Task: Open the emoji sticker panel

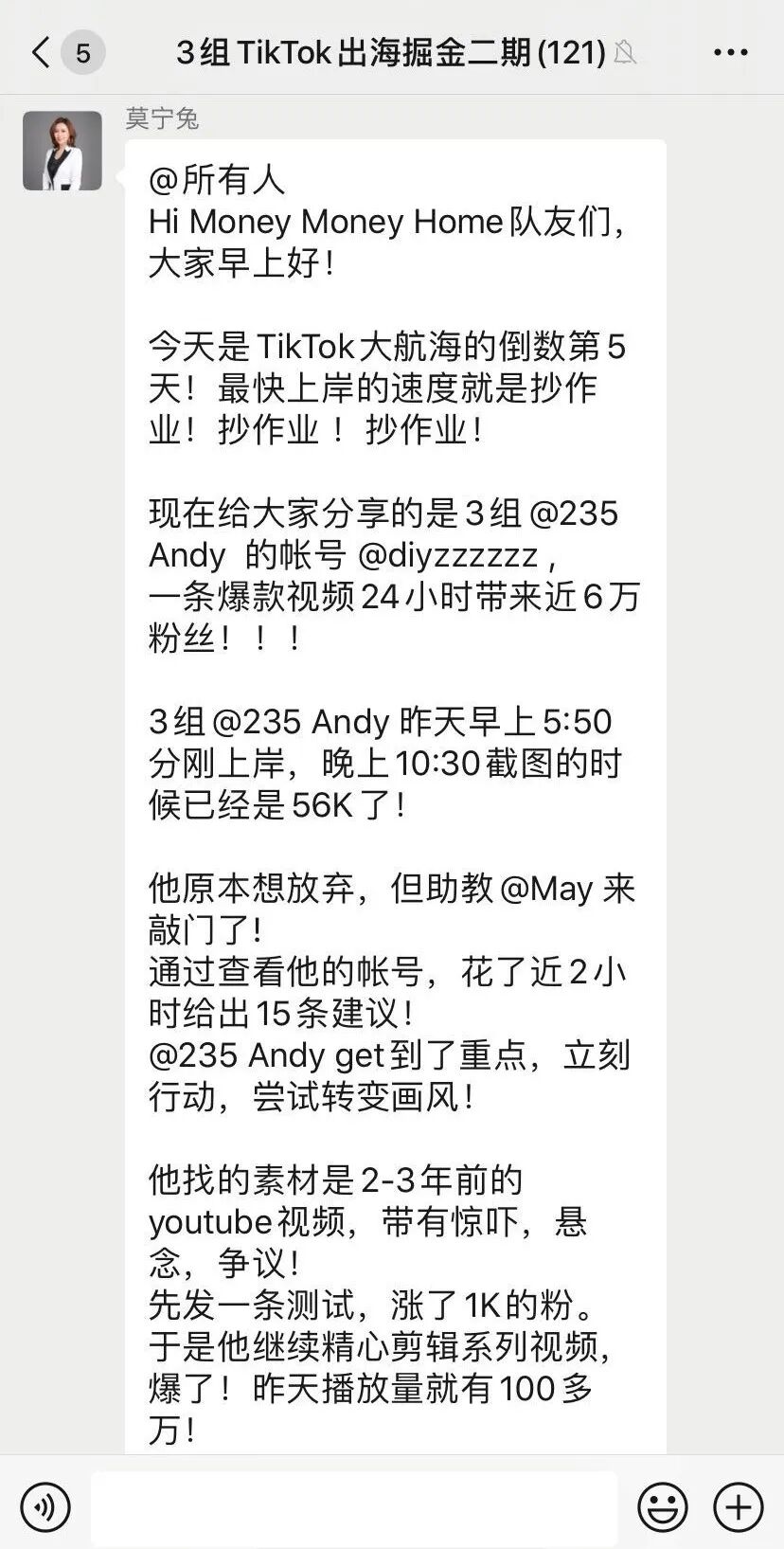Action: click(x=662, y=1505)
